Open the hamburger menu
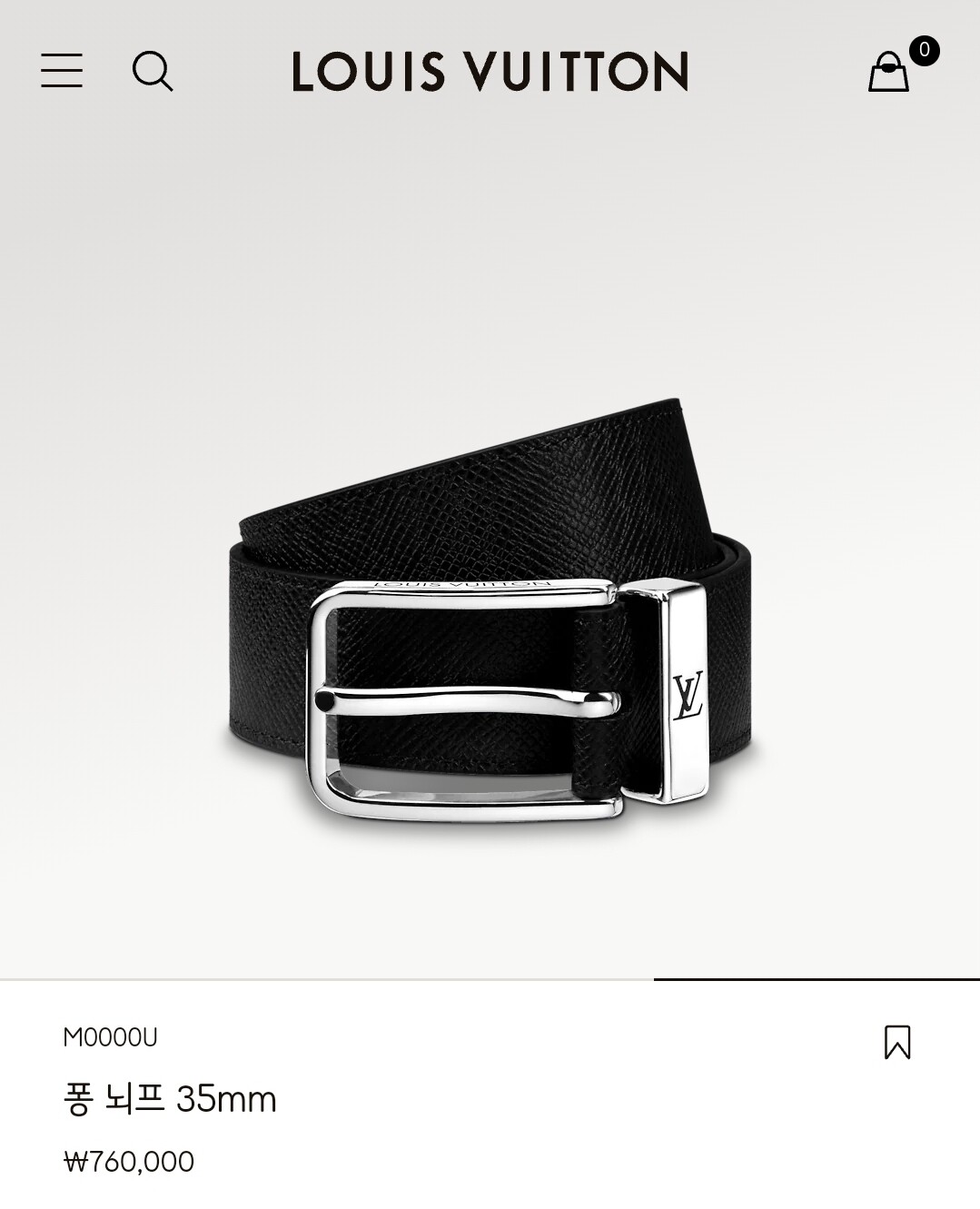The width and height of the screenshot is (980, 1209). coord(62,71)
